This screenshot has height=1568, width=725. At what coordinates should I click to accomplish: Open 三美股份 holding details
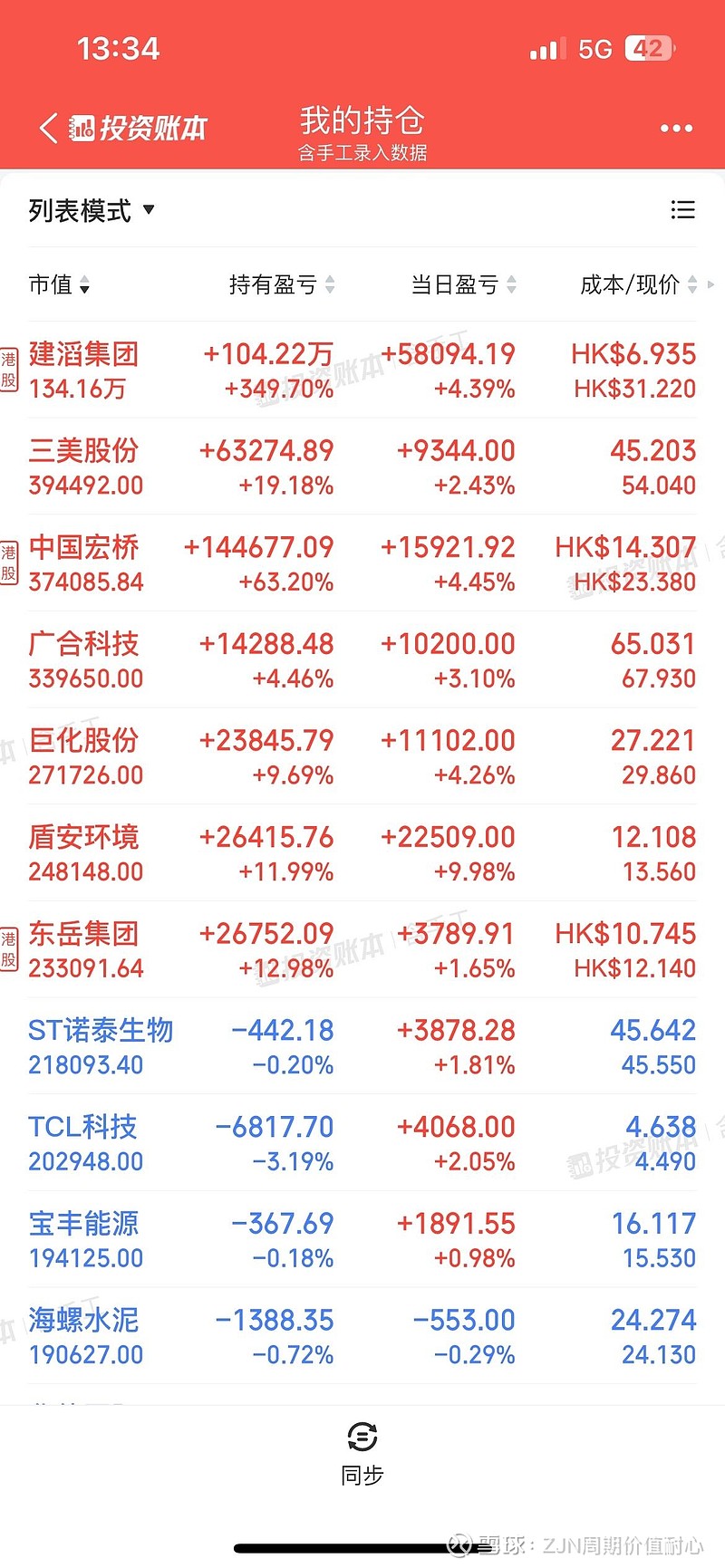(362, 467)
